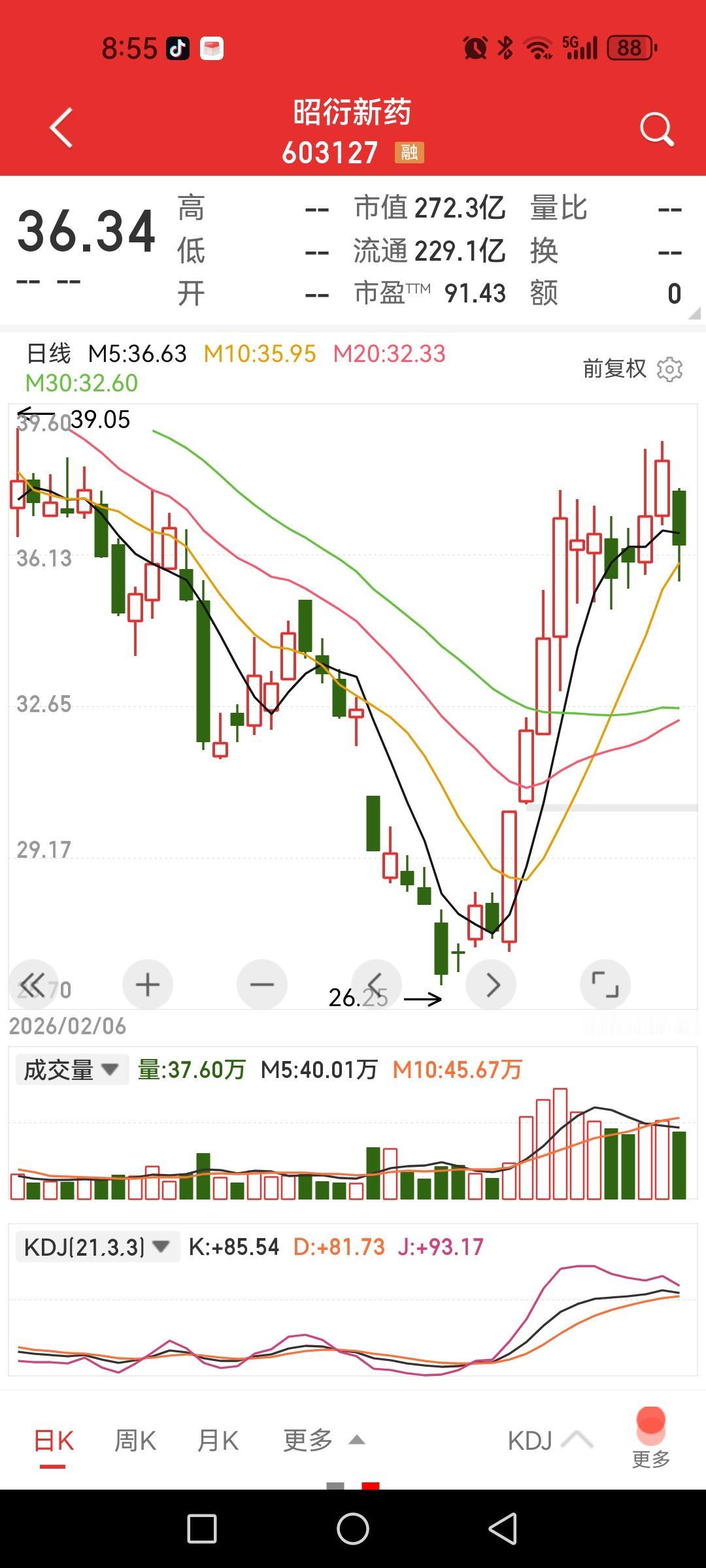Zoom in the K-line chart
The height and width of the screenshot is (1568, 706).
coord(148,985)
